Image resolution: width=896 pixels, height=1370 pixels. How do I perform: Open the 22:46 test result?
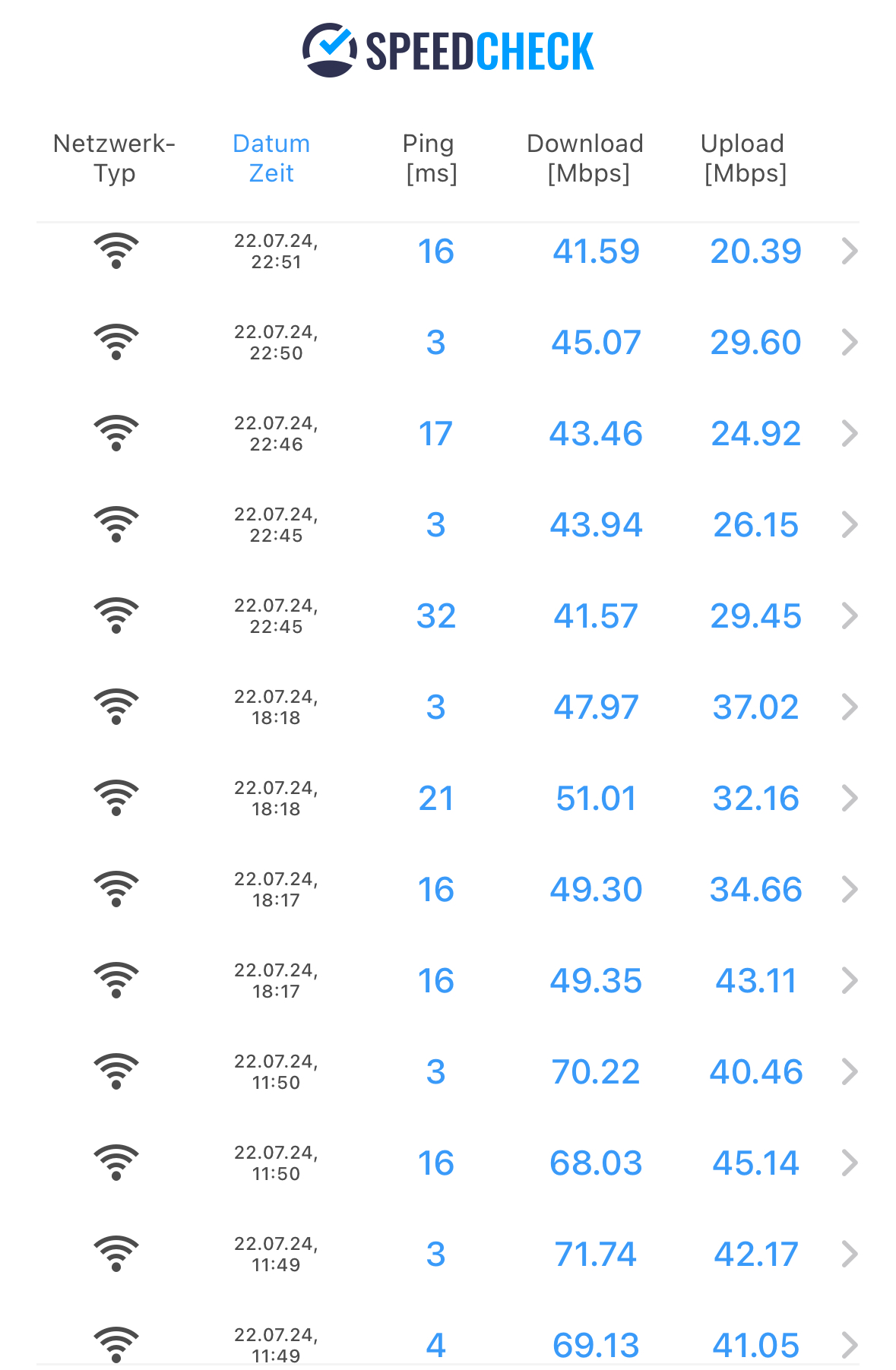448,434
